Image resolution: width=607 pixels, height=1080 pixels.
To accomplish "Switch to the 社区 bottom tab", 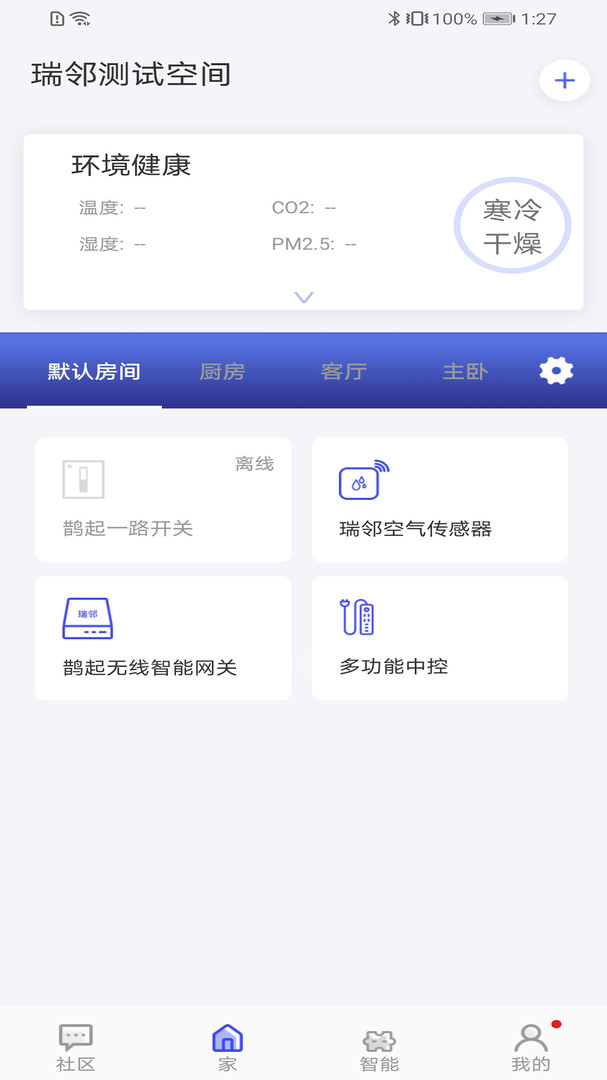I will click(x=76, y=1047).
